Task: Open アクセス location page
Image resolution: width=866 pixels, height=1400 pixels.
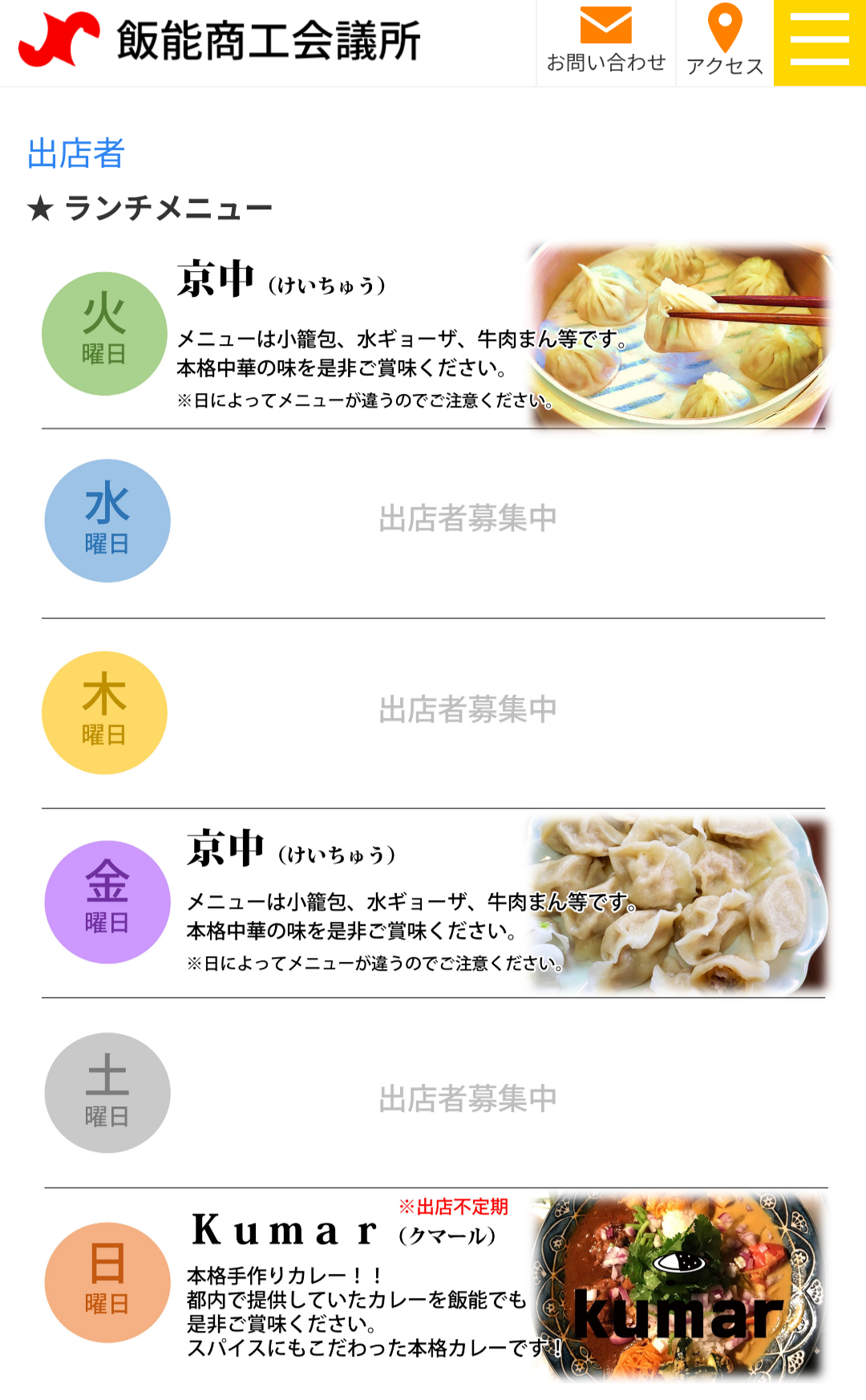Action: pyautogui.click(x=725, y=43)
